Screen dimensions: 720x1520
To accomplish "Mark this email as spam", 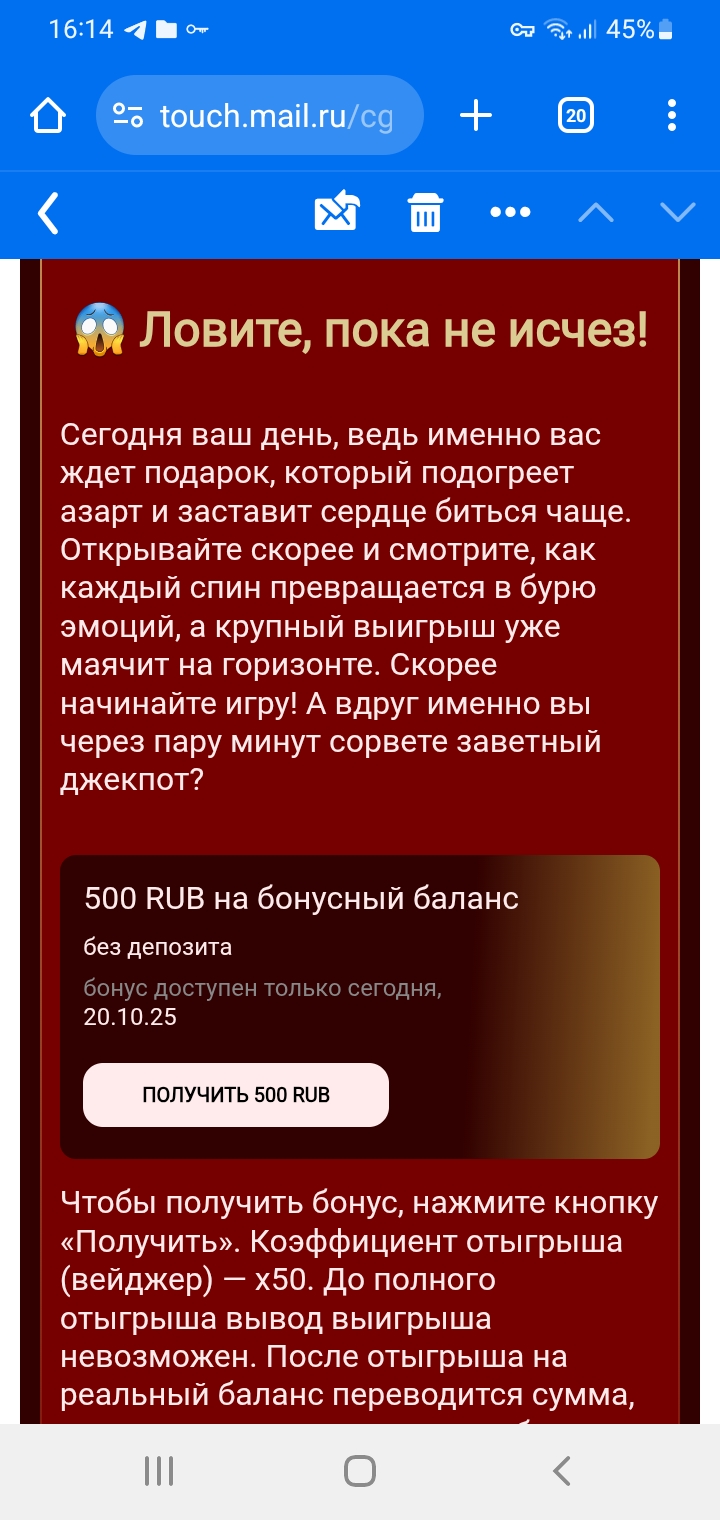I will pyautogui.click(x=337, y=212).
